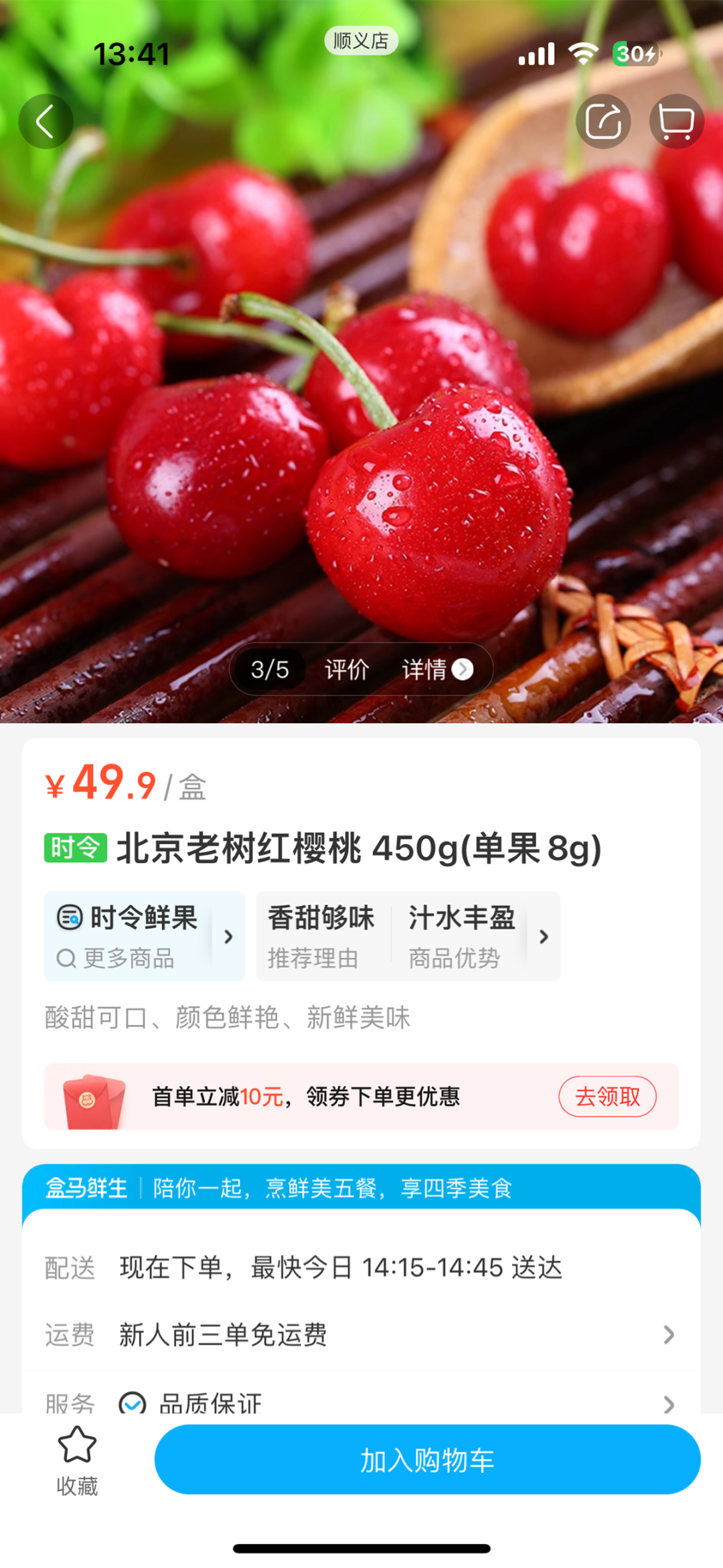Open the 运费 shipping fee details row

361,1335
